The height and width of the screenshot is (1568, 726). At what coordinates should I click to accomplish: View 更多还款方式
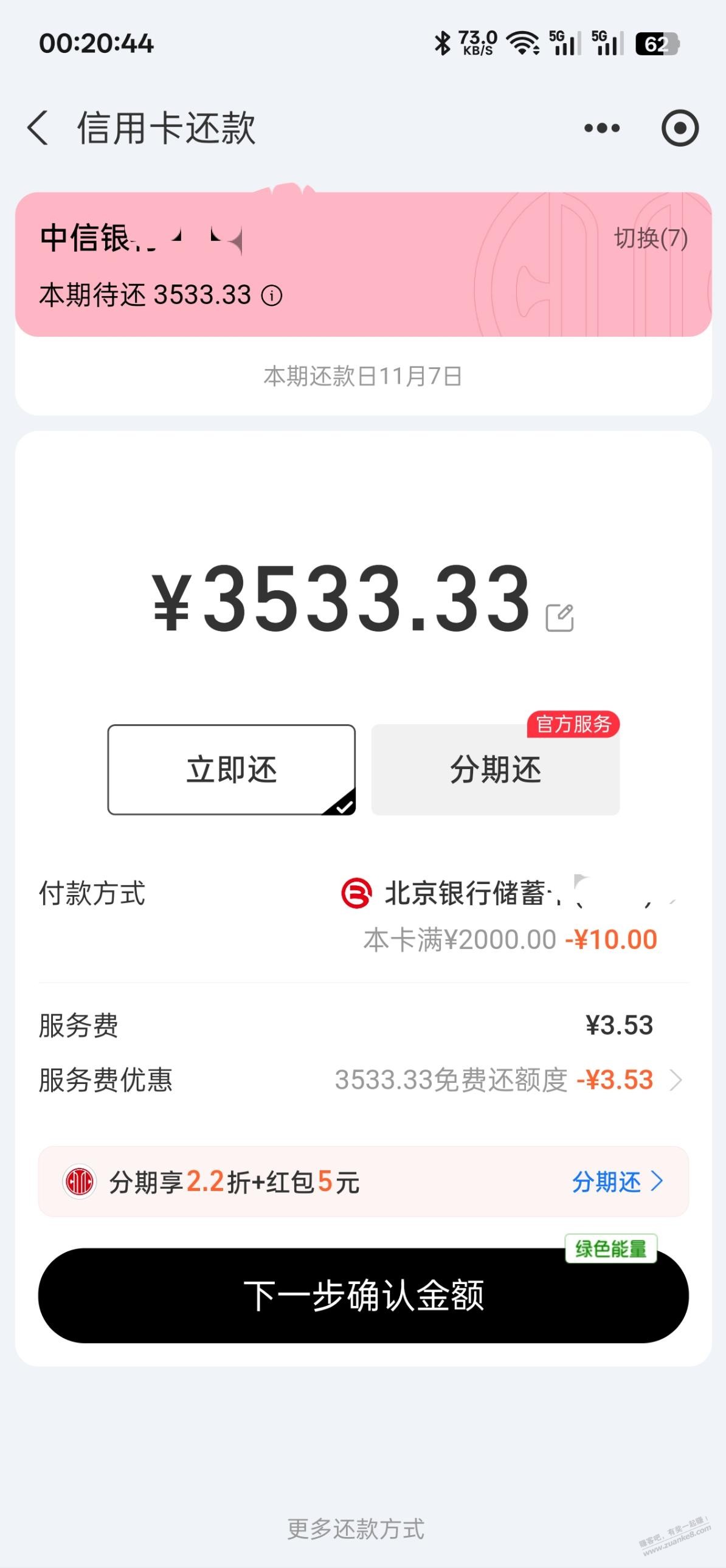click(x=356, y=1528)
